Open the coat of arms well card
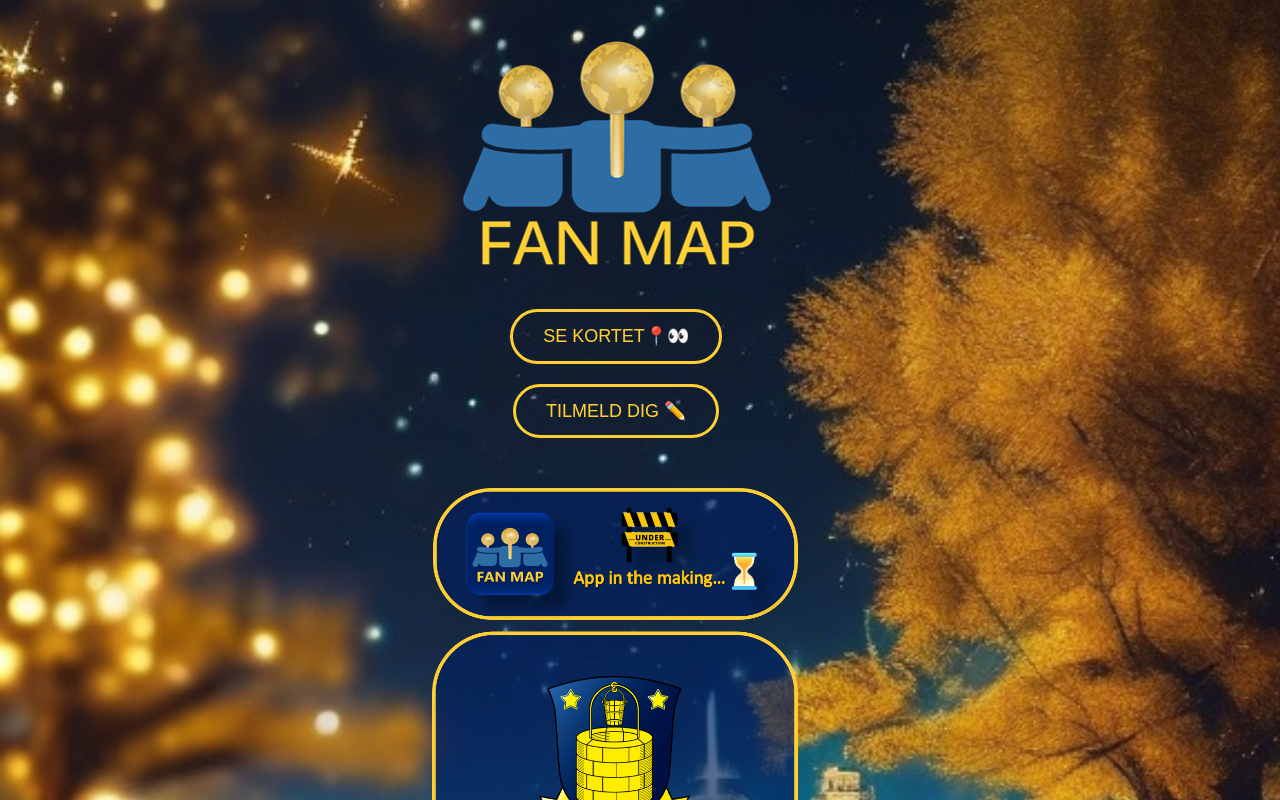 pyautogui.click(x=615, y=730)
